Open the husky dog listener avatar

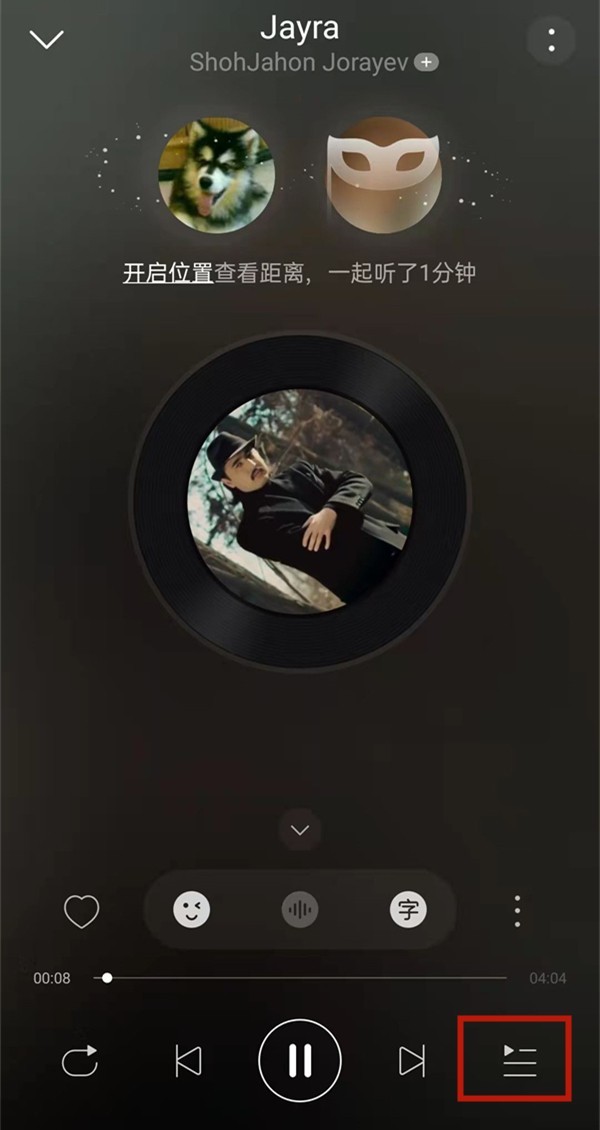216,177
